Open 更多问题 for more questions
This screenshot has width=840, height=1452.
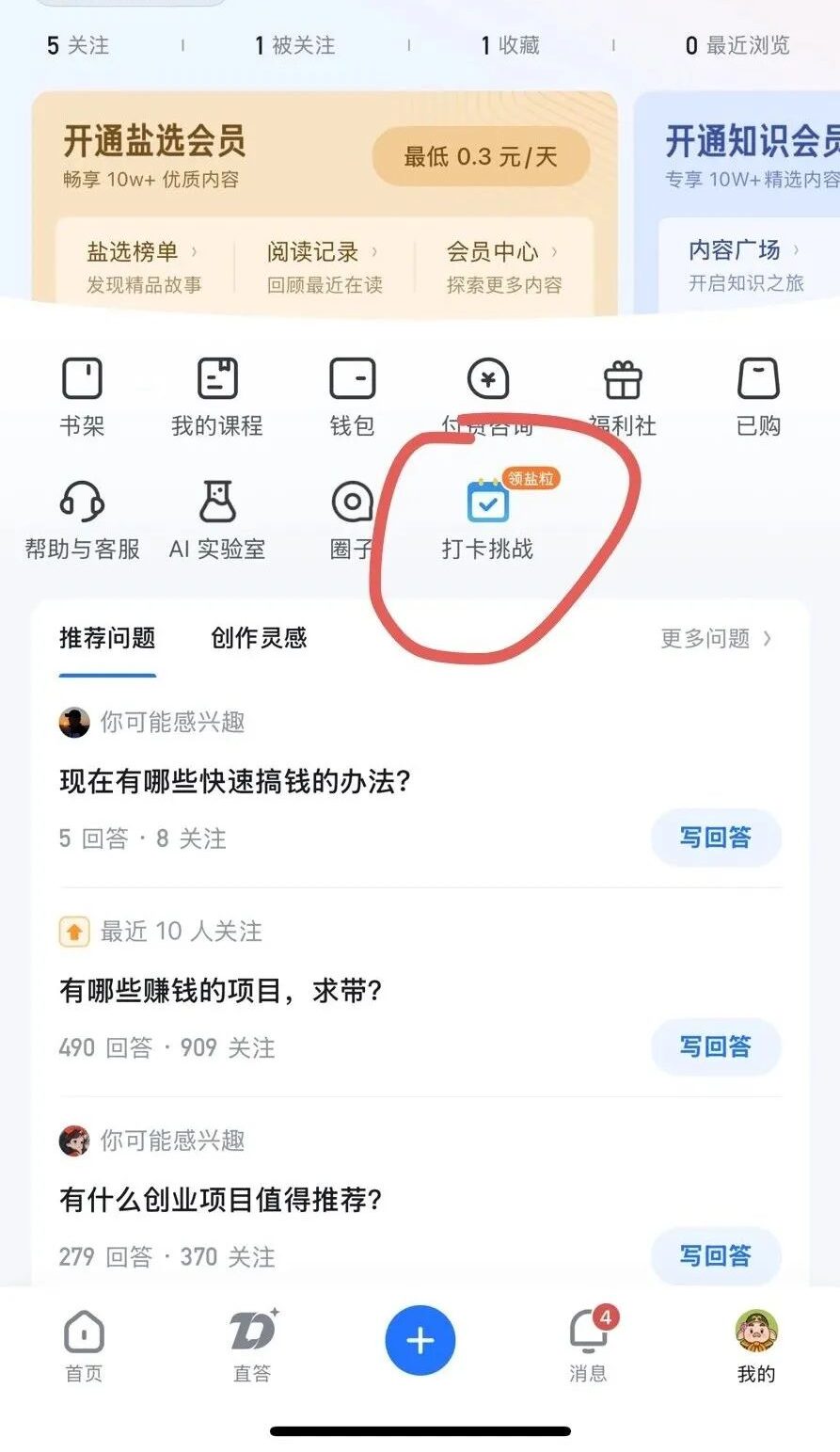[716, 639]
